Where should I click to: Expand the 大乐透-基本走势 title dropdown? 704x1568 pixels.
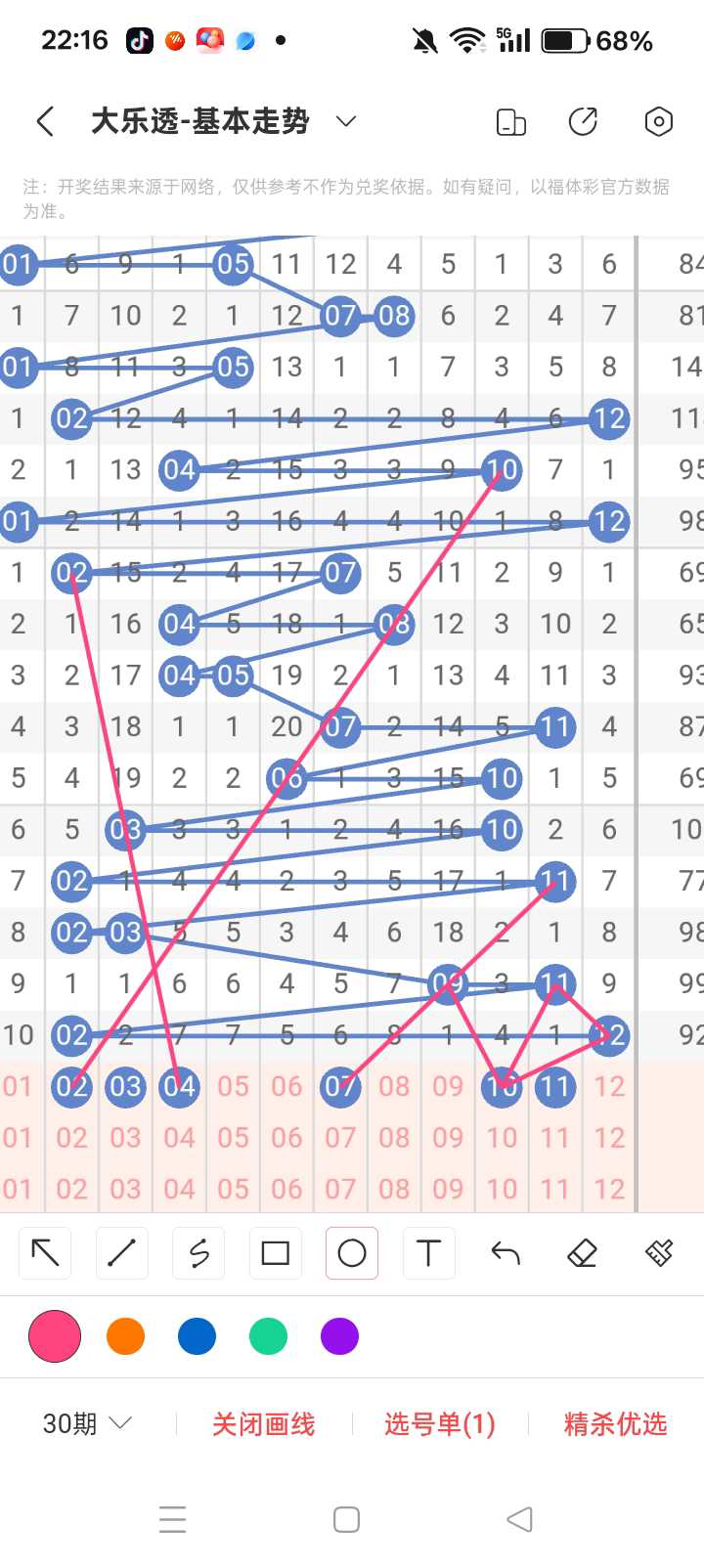346,121
